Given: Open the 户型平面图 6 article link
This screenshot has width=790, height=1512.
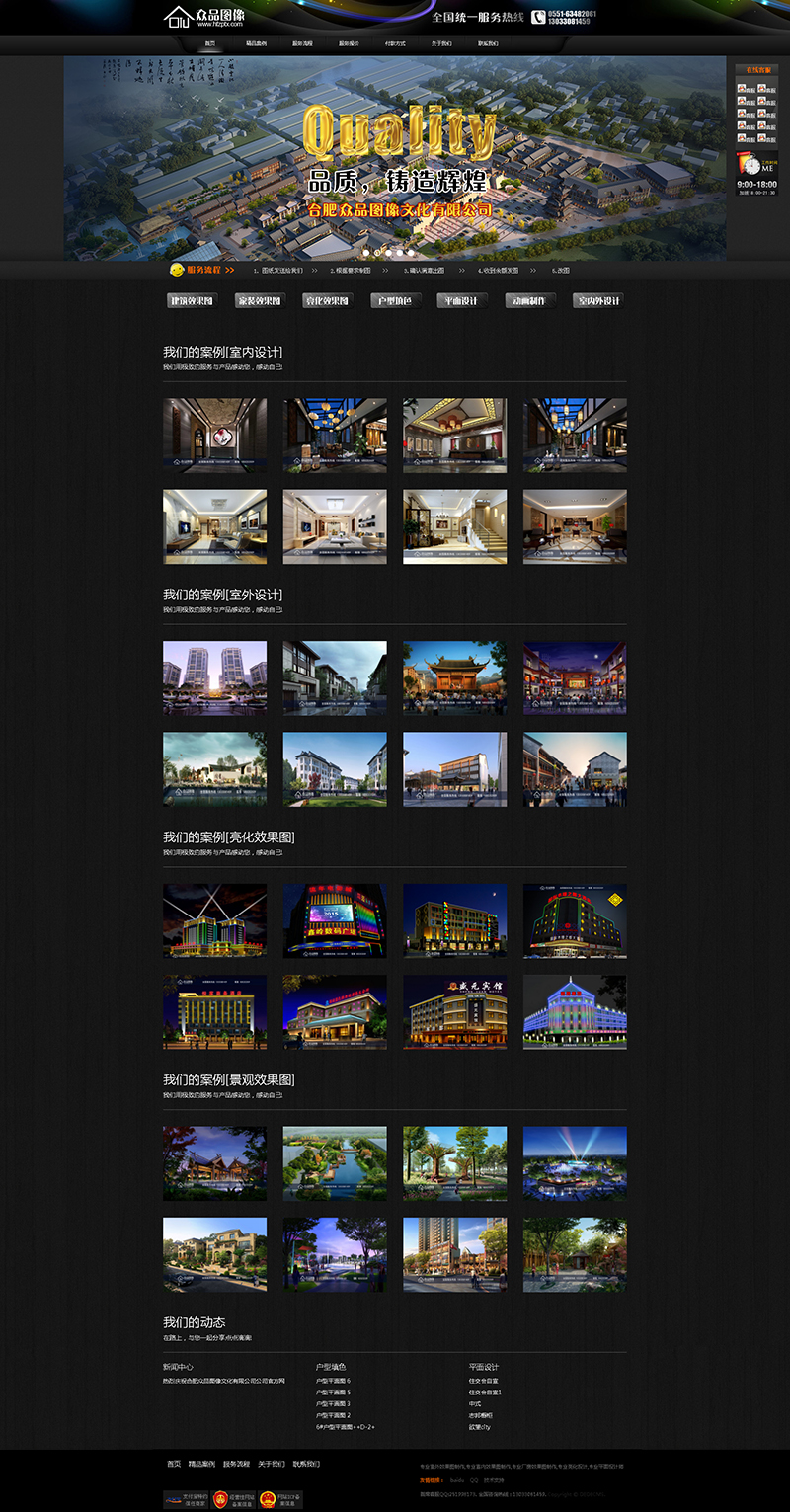Looking at the screenshot, I should 333,1381.
